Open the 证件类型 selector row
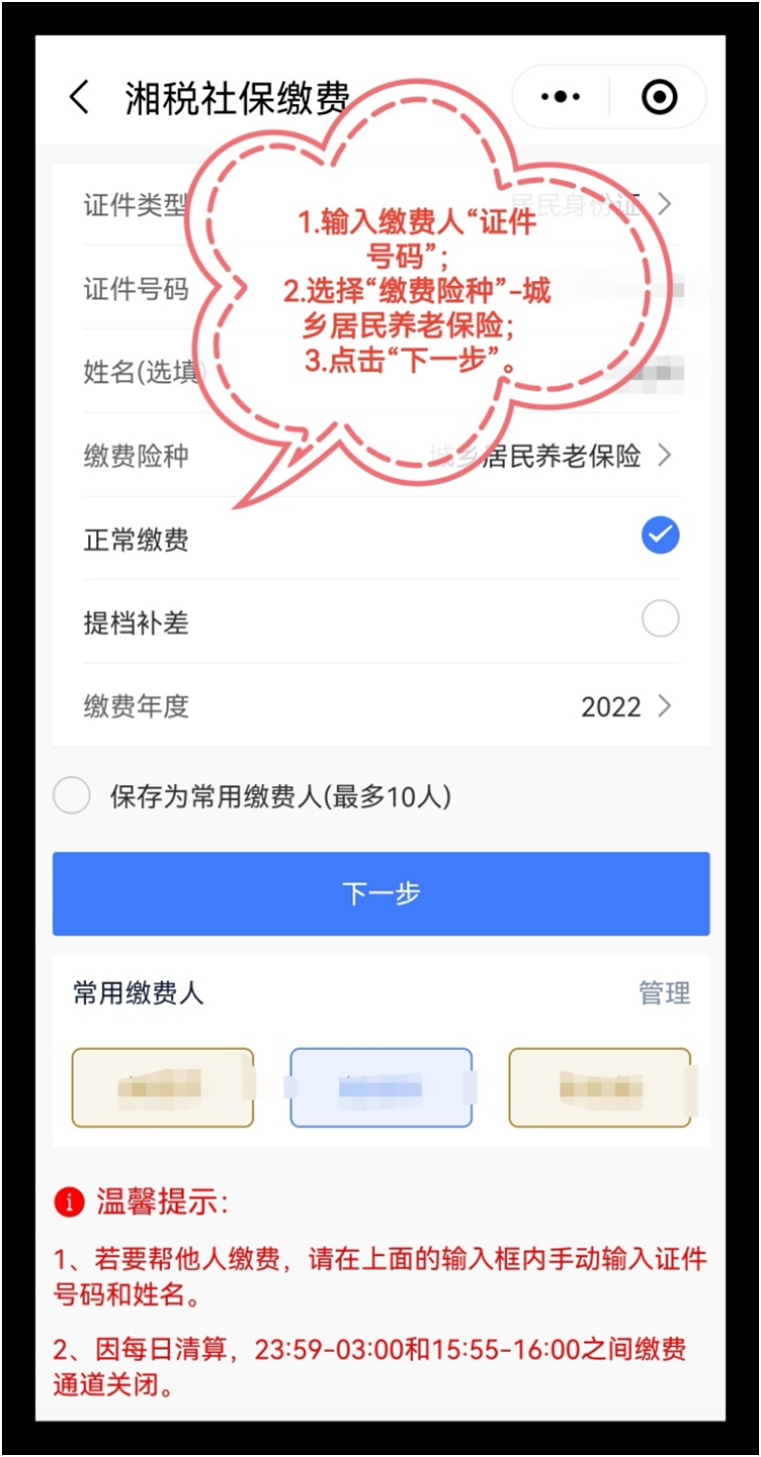Image resolution: width=761 pixels, height=1457 pixels. coord(381,205)
